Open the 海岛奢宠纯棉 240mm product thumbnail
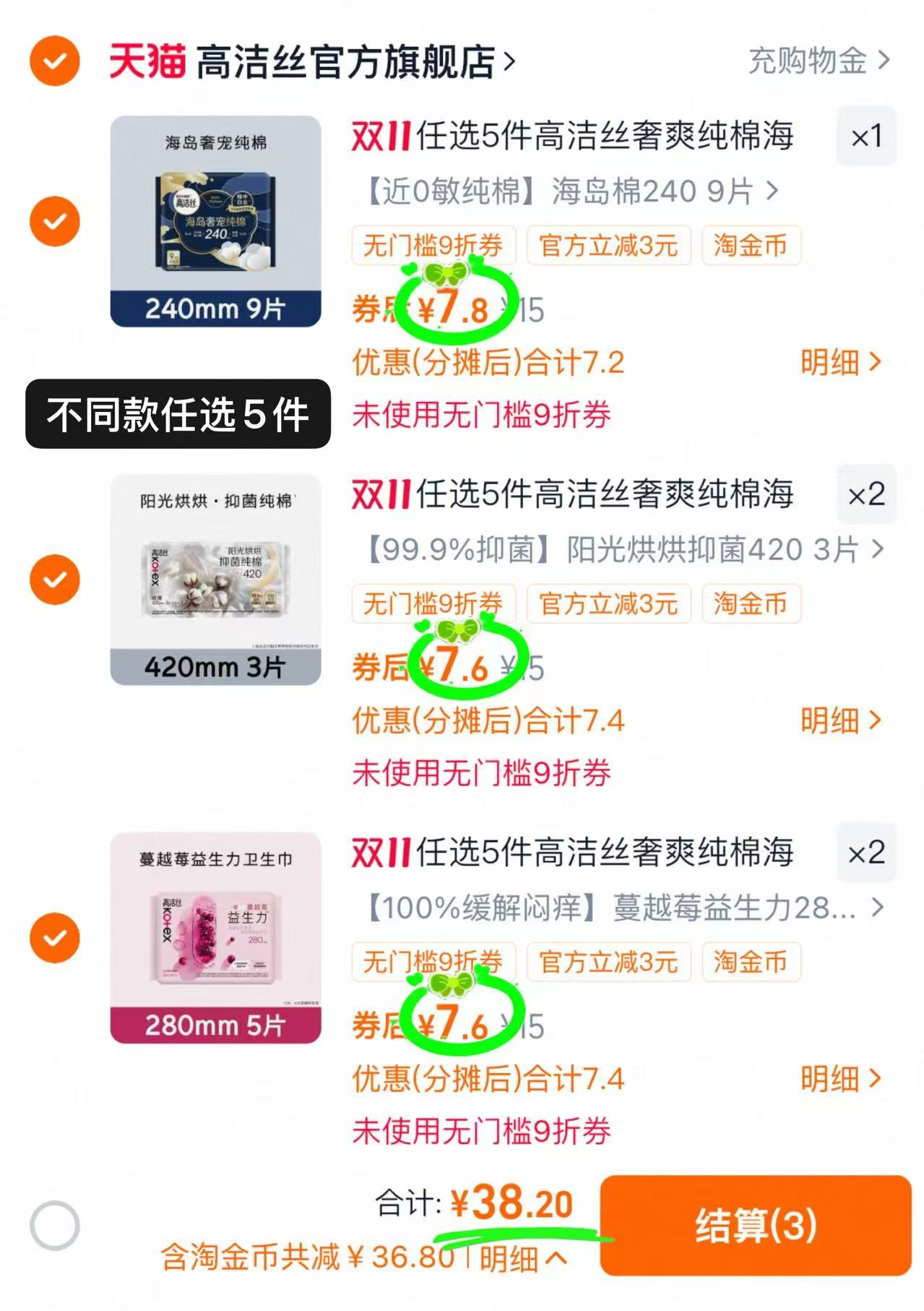 click(217, 217)
